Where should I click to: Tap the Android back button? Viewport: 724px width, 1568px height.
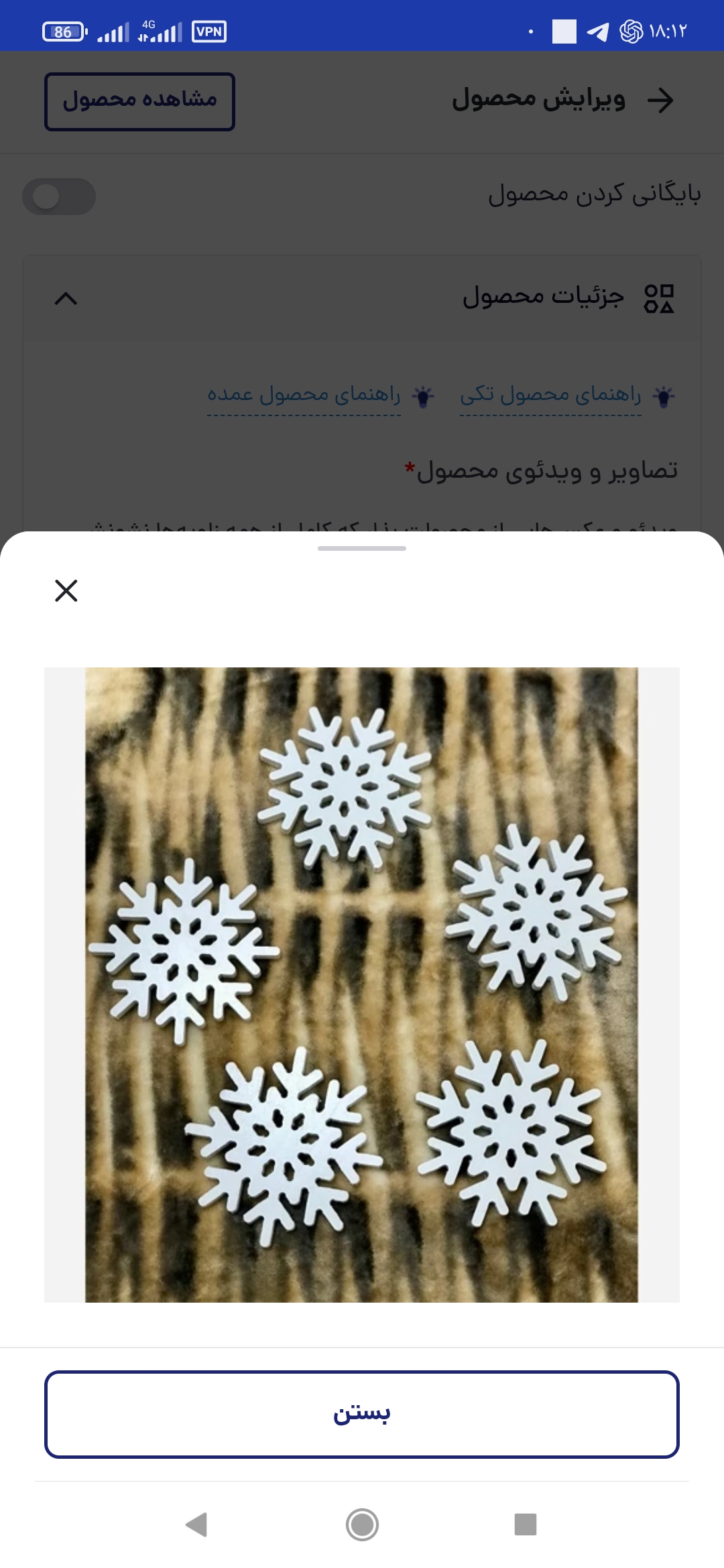click(x=196, y=1524)
